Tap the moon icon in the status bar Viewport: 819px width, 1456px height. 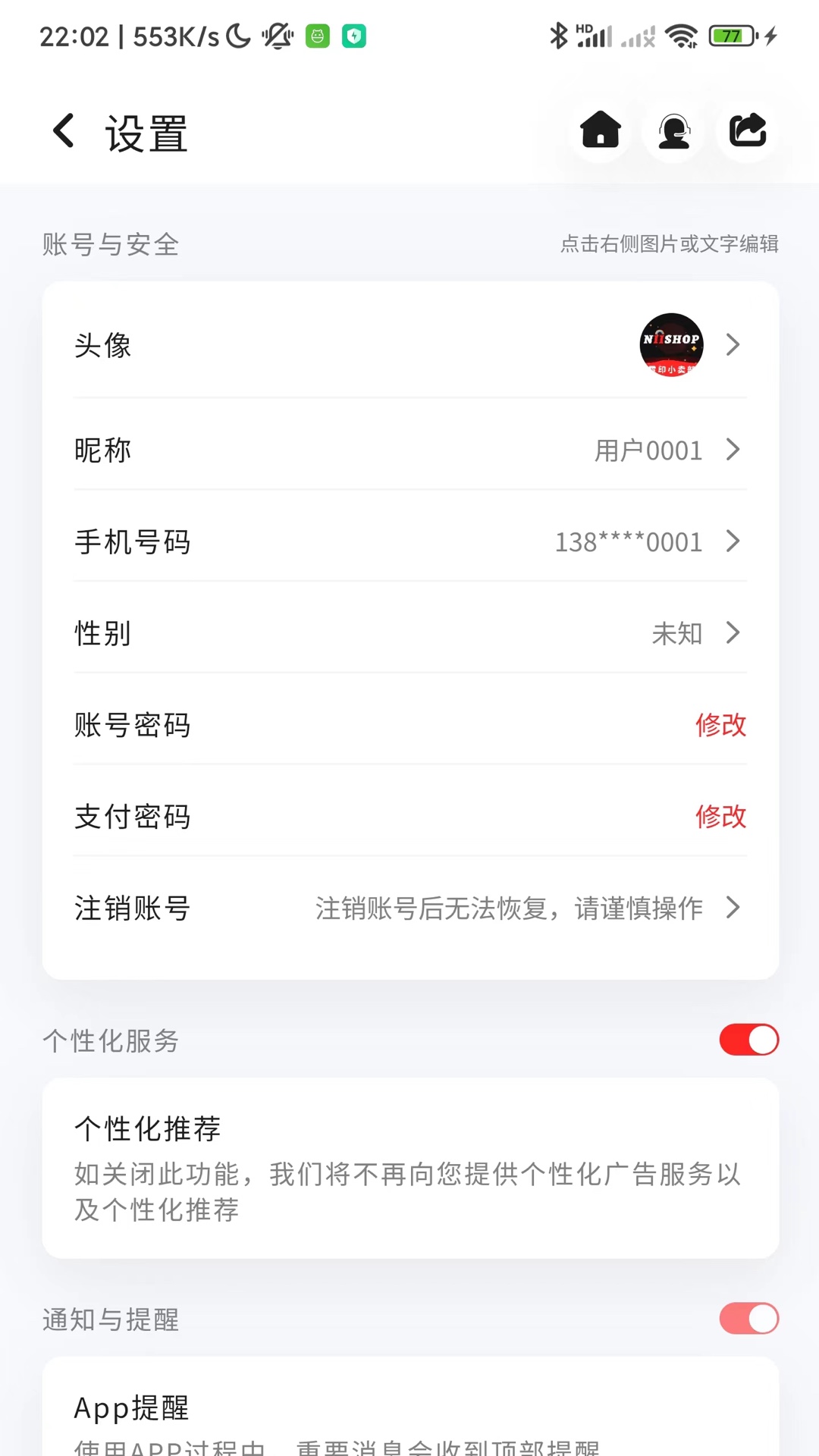click(237, 34)
